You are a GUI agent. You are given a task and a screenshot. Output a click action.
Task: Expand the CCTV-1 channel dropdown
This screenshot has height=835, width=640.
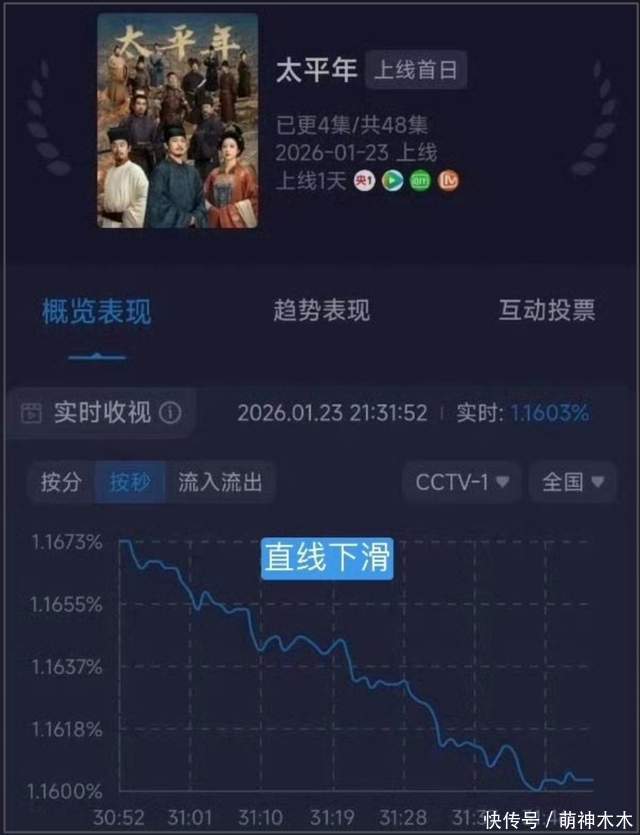point(462,482)
